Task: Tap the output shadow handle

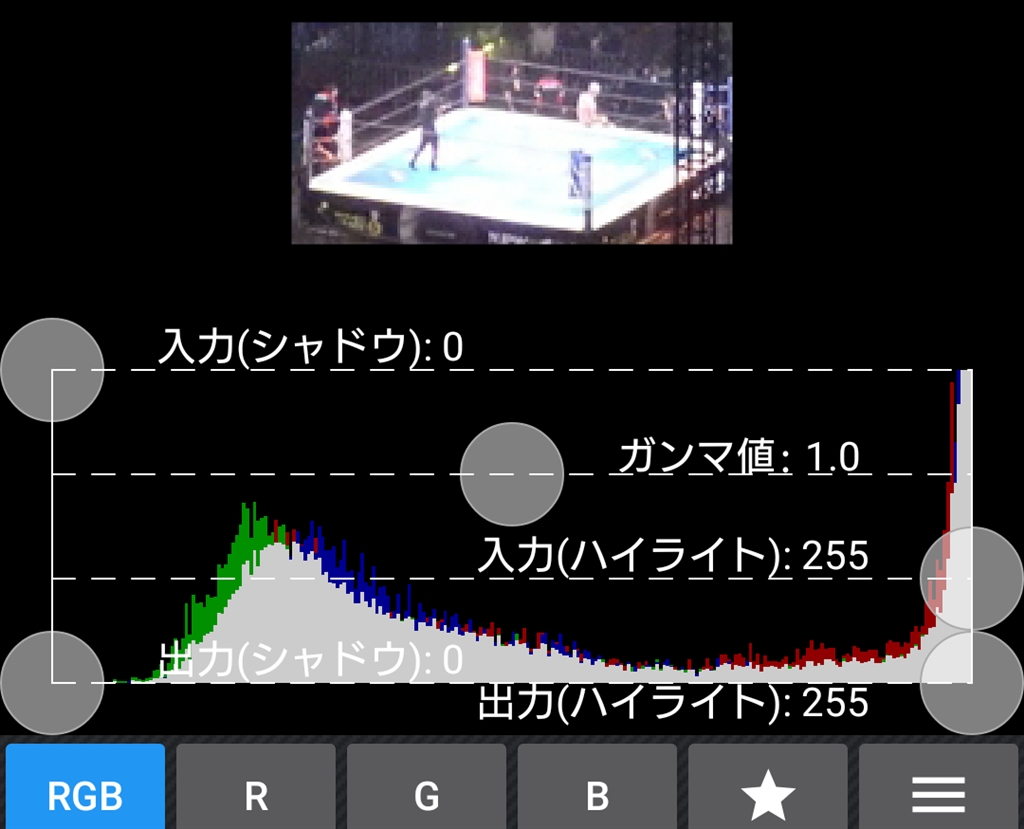Action: click(x=52, y=683)
